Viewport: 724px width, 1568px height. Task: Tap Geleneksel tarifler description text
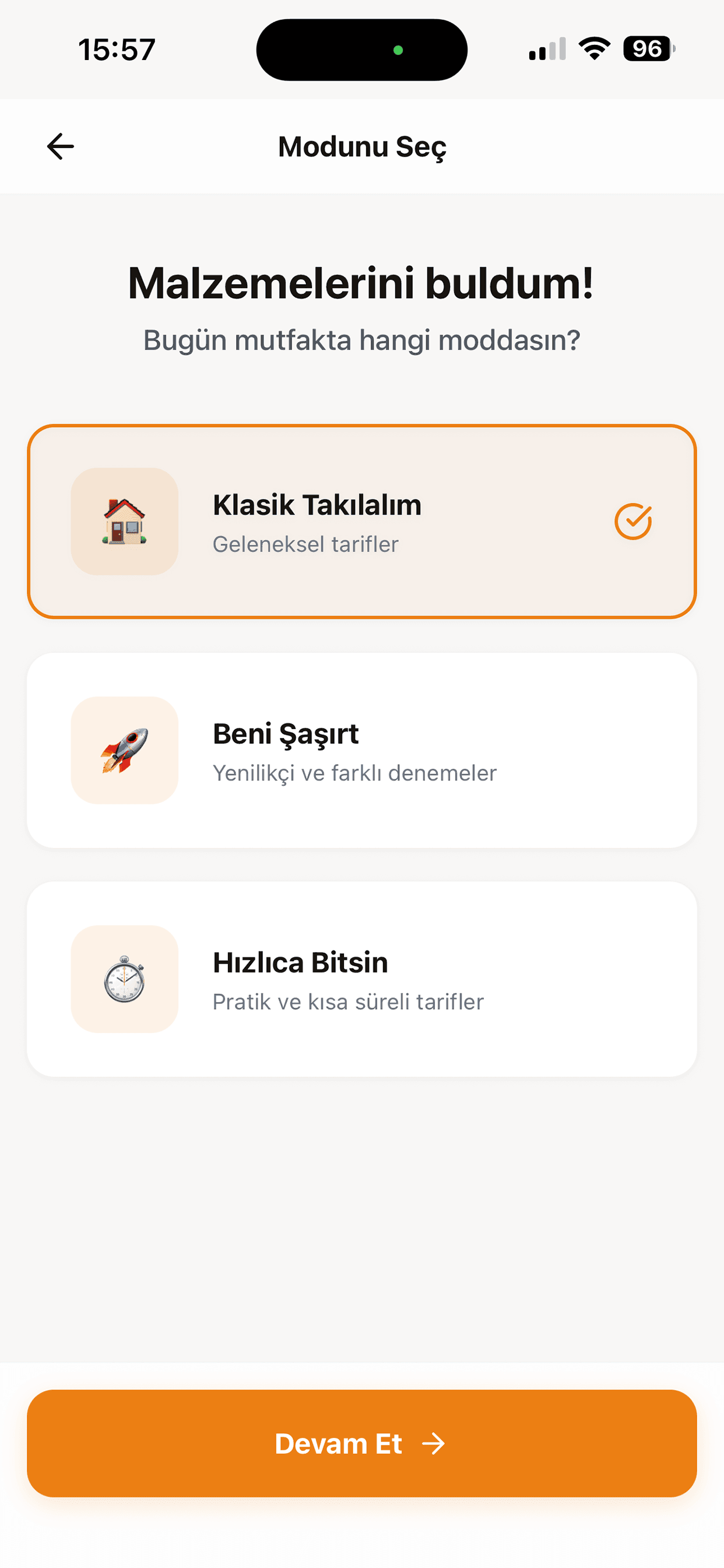pyautogui.click(x=305, y=544)
